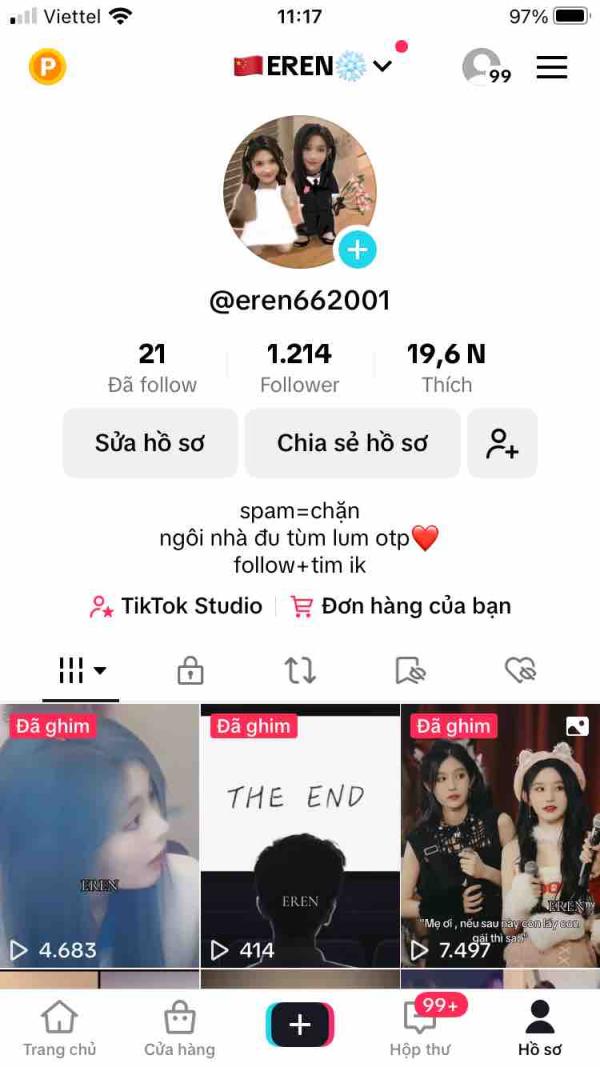View the Follower list
Screen dimensions: 600x1067
tap(299, 368)
